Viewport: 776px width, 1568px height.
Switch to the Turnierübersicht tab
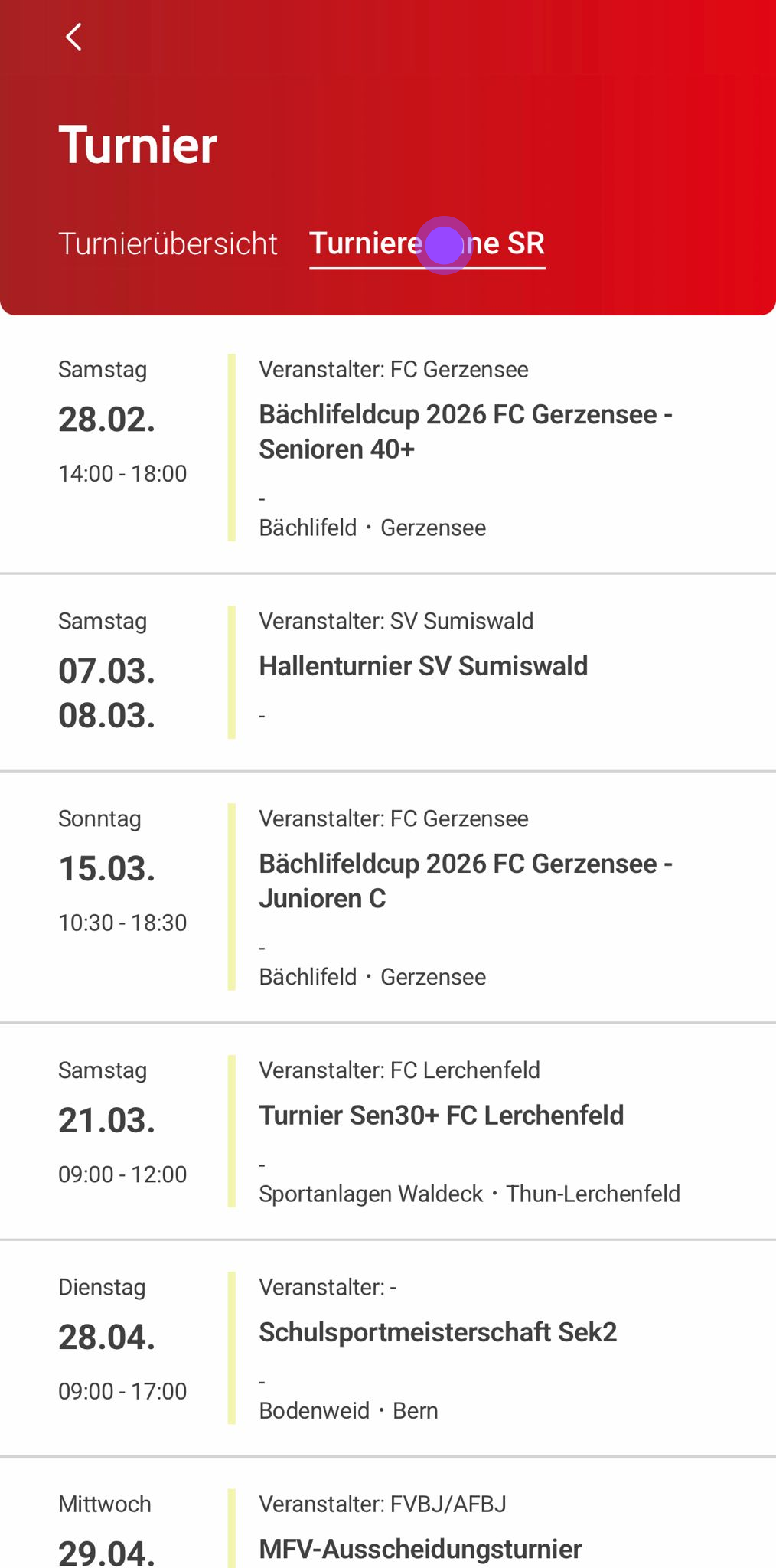click(x=168, y=243)
